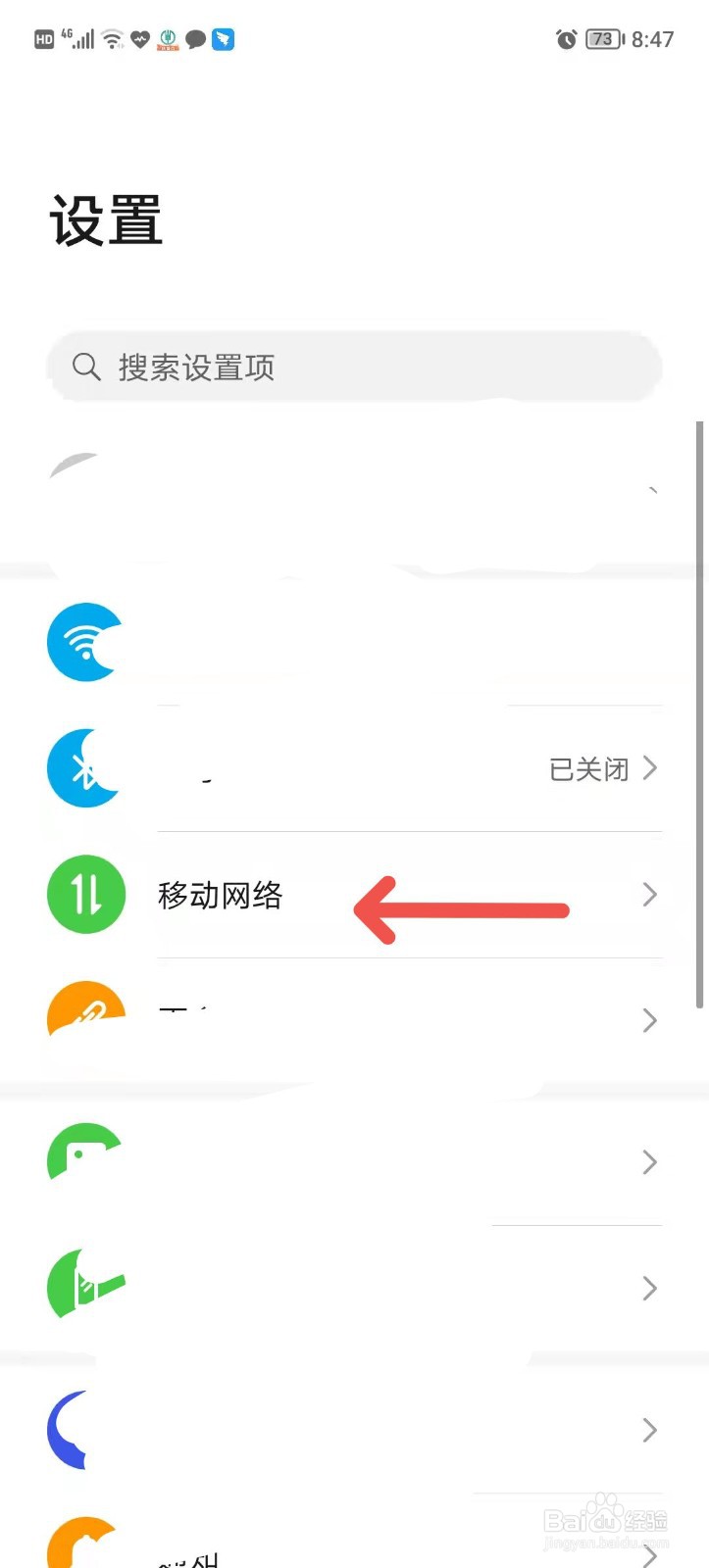Tap the Bluetooth settings icon
Image resolution: width=709 pixels, height=1568 pixels.
pos(84,768)
